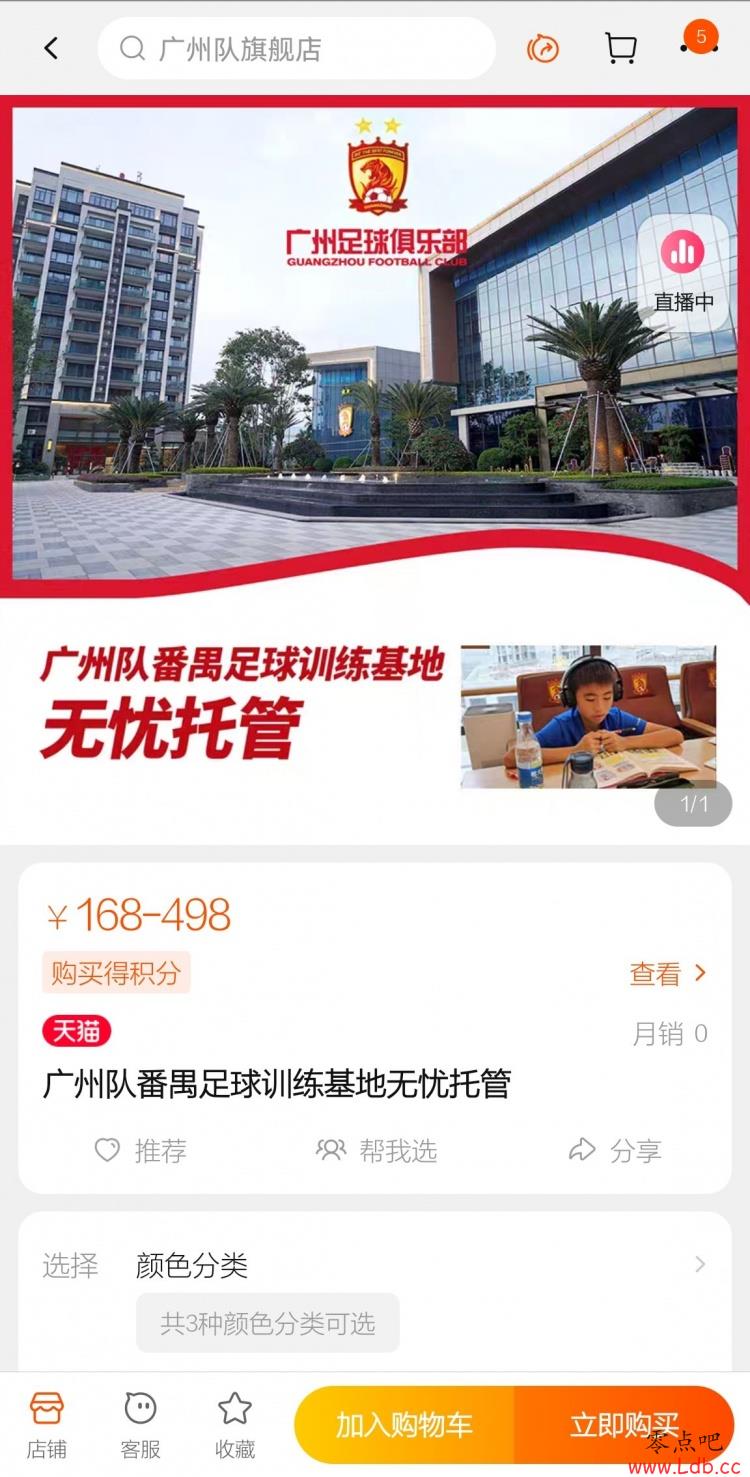Go back using the top arrow
The width and height of the screenshot is (750, 1477).
click(x=51, y=48)
